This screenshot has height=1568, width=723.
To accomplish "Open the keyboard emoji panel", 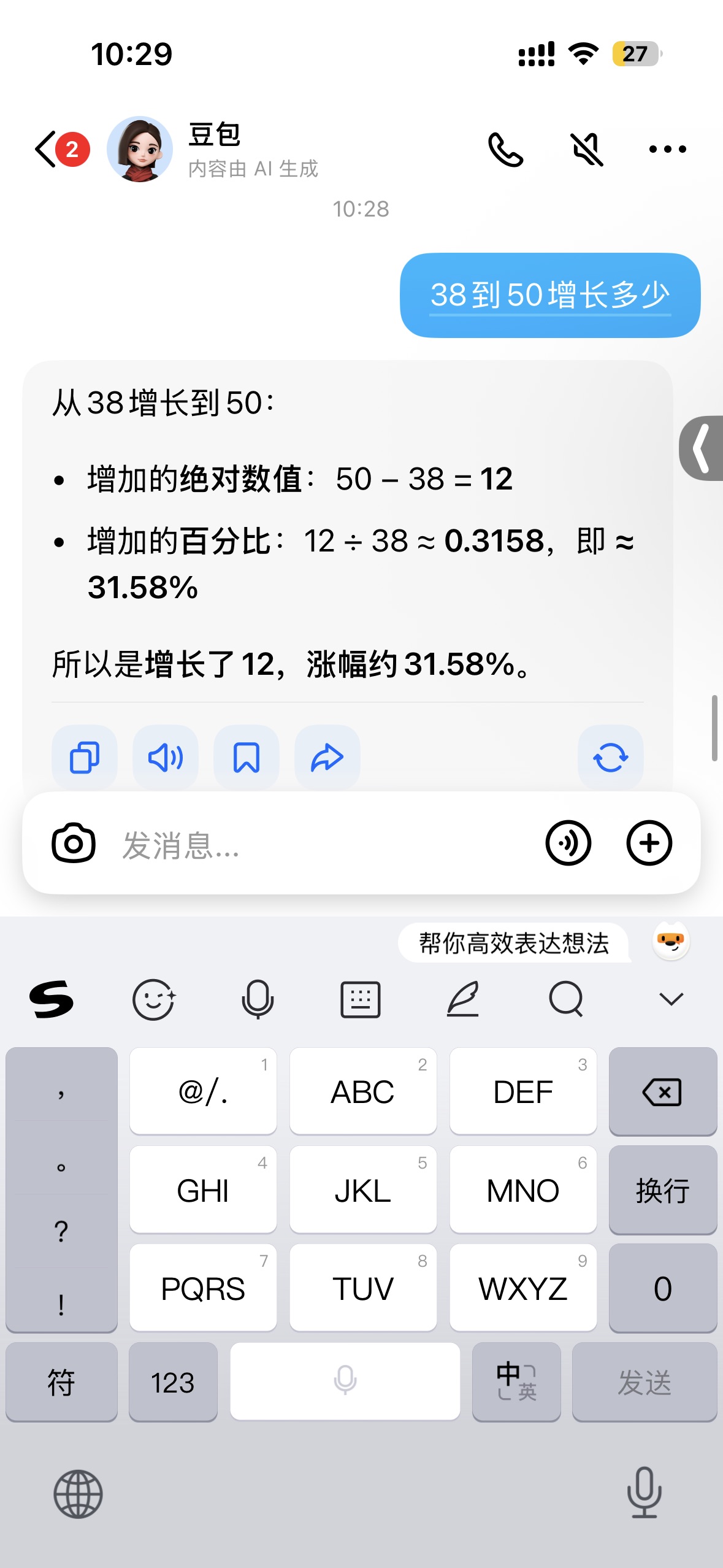I will pyautogui.click(x=153, y=999).
